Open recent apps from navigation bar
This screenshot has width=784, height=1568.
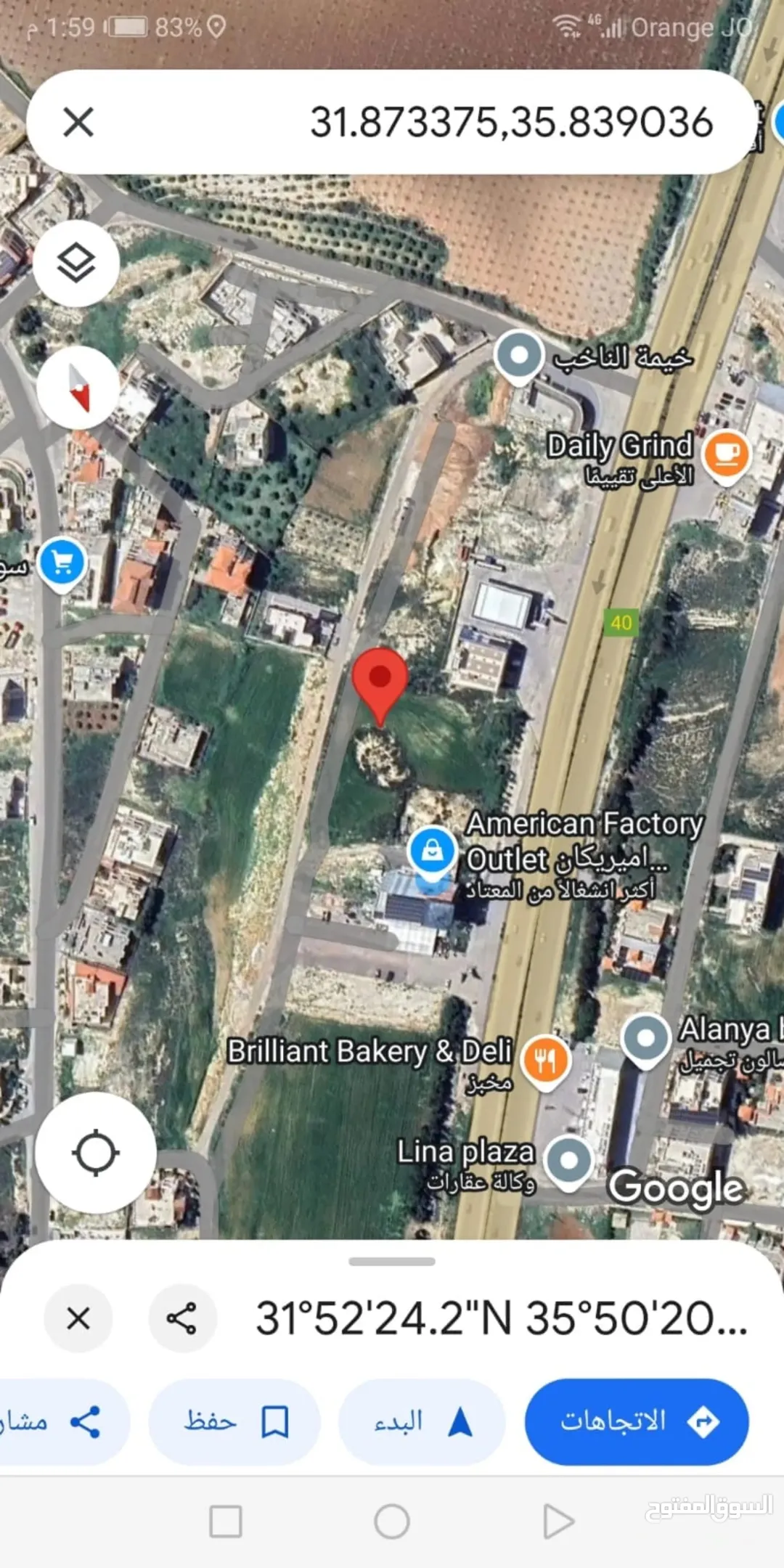coord(225,1521)
